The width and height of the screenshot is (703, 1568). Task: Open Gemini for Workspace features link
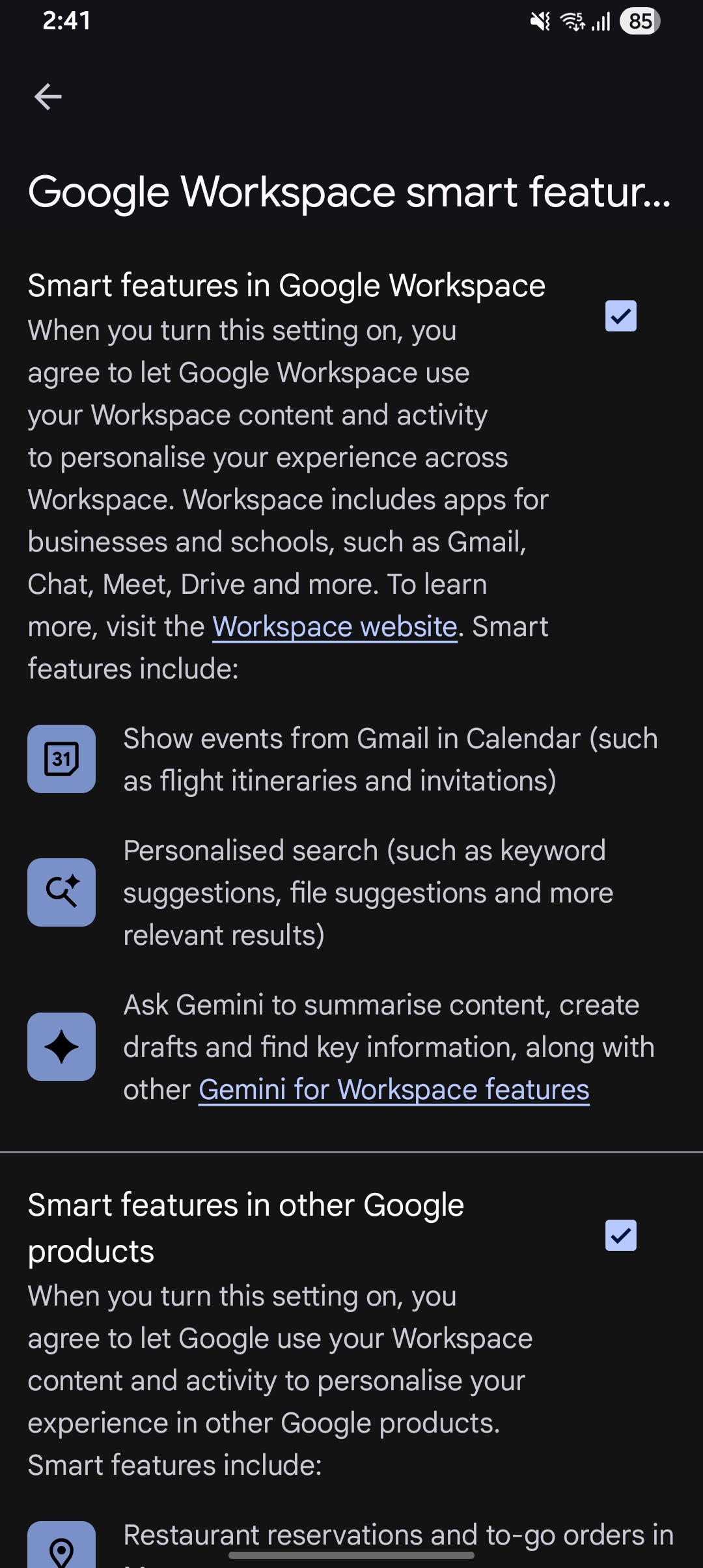tap(394, 1088)
